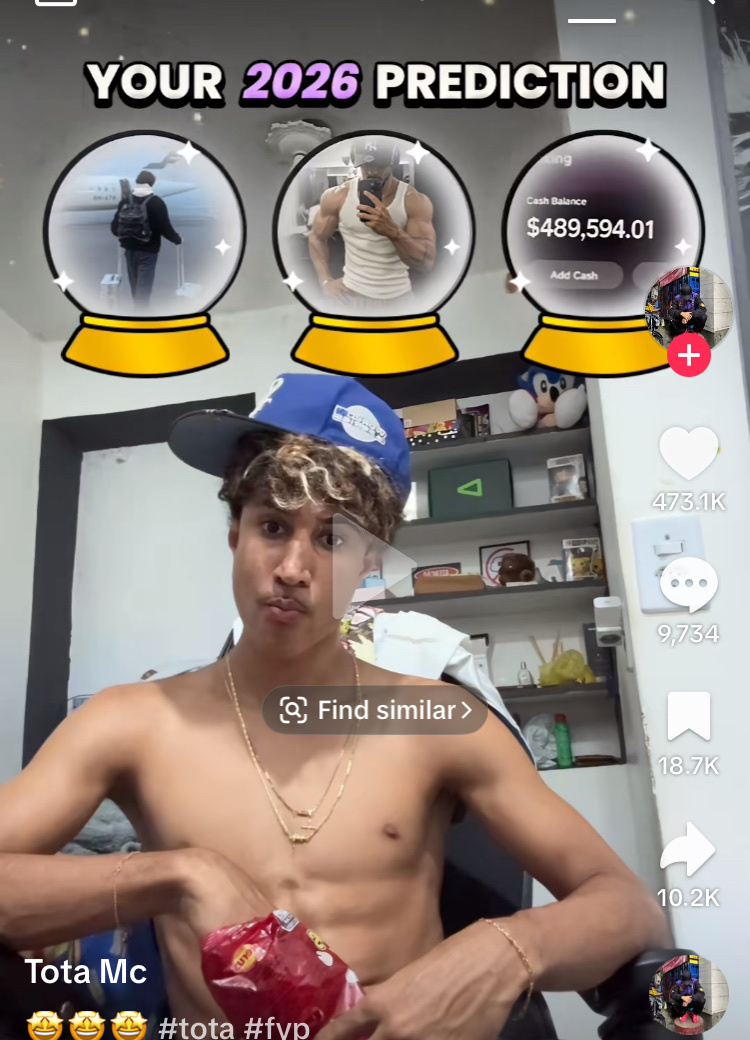Open the spinning sound disc
Image resolution: width=750 pixels, height=1040 pixels.
pyautogui.click(x=689, y=992)
